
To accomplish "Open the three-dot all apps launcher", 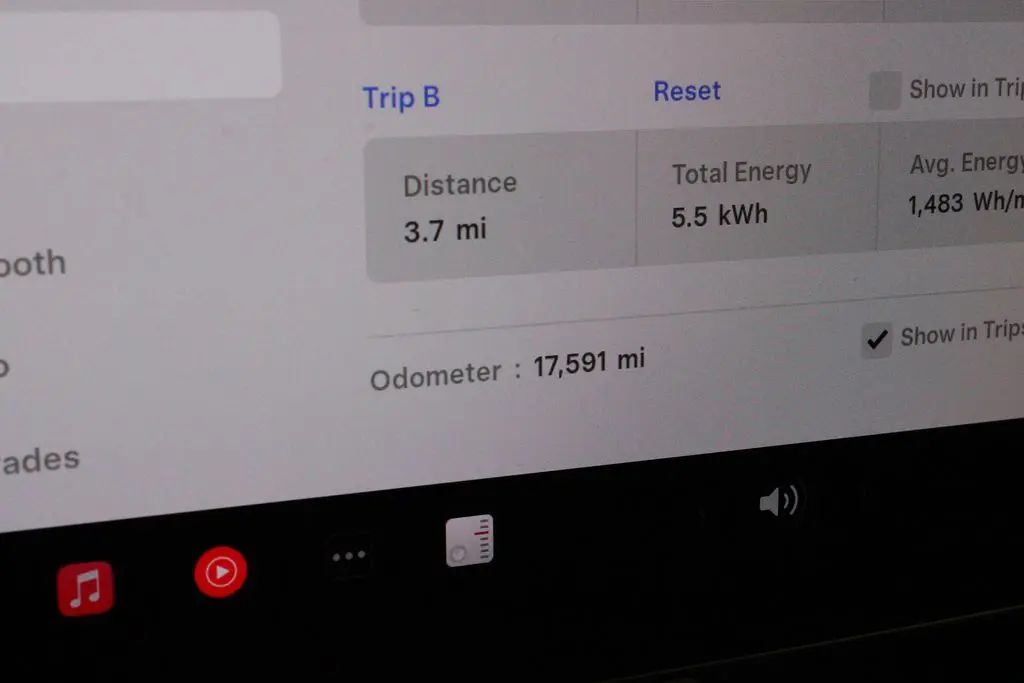I will point(349,556).
